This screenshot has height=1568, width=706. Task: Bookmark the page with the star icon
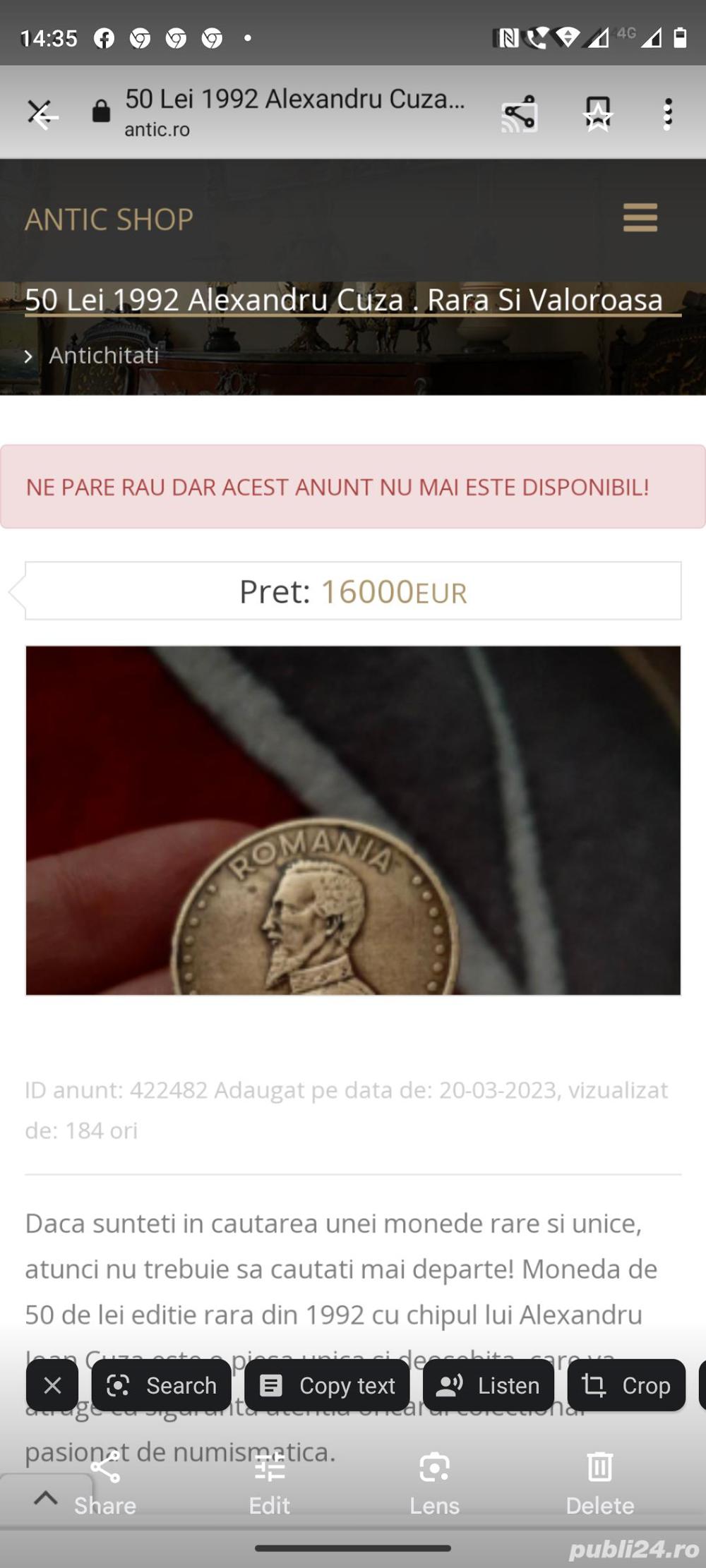point(597,114)
